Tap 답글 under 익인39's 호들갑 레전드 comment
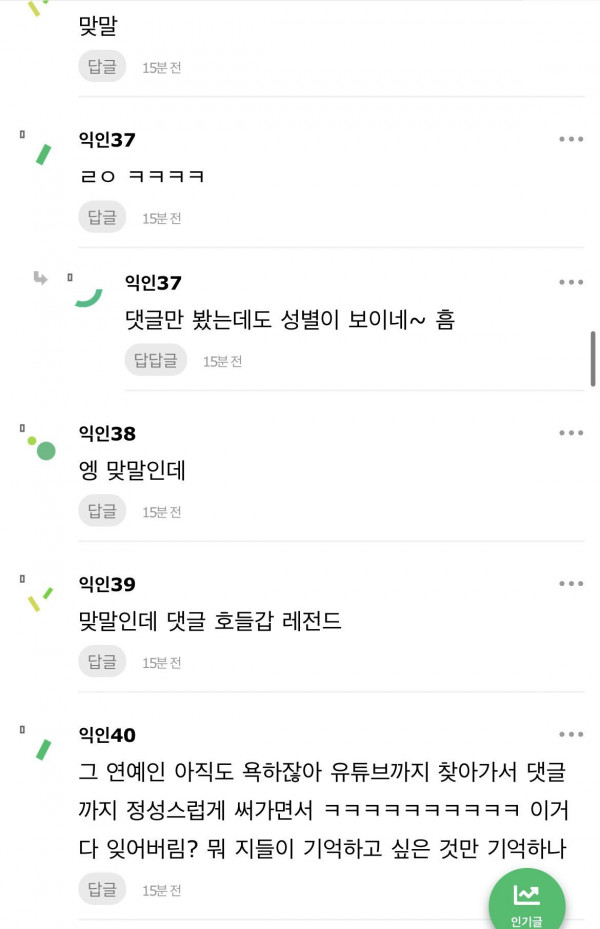600x929 pixels. pos(102,661)
